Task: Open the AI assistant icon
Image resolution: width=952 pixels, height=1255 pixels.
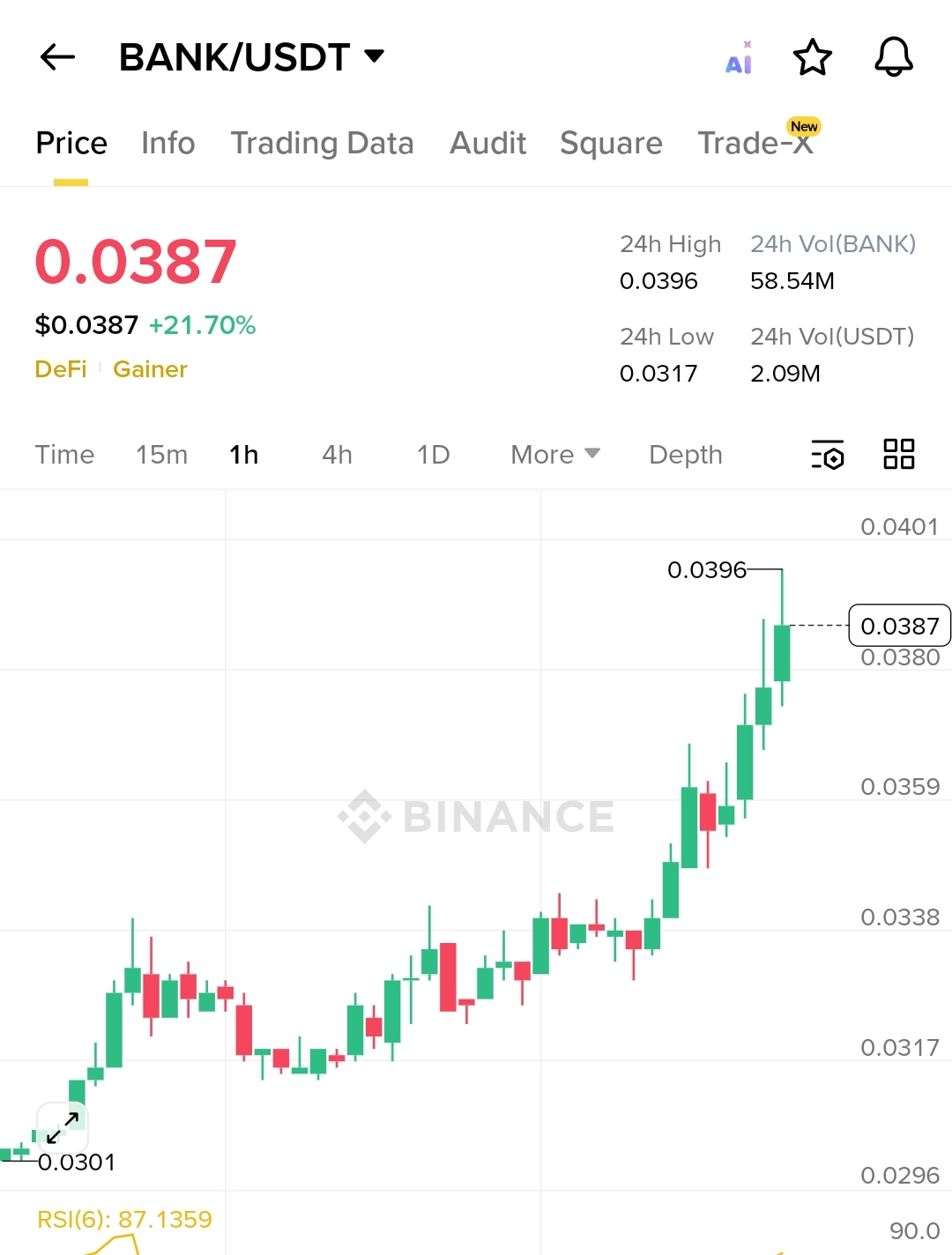Action: click(739, 58)
